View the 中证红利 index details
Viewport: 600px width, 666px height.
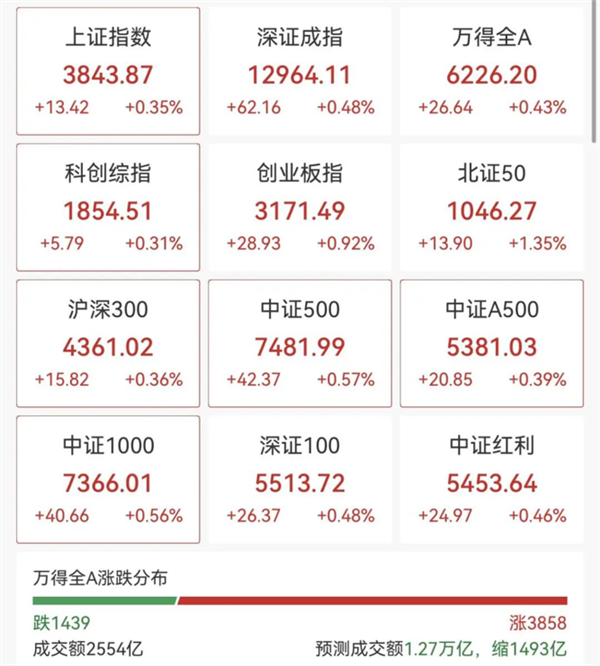pyautogui.click(x=492, y=480)
